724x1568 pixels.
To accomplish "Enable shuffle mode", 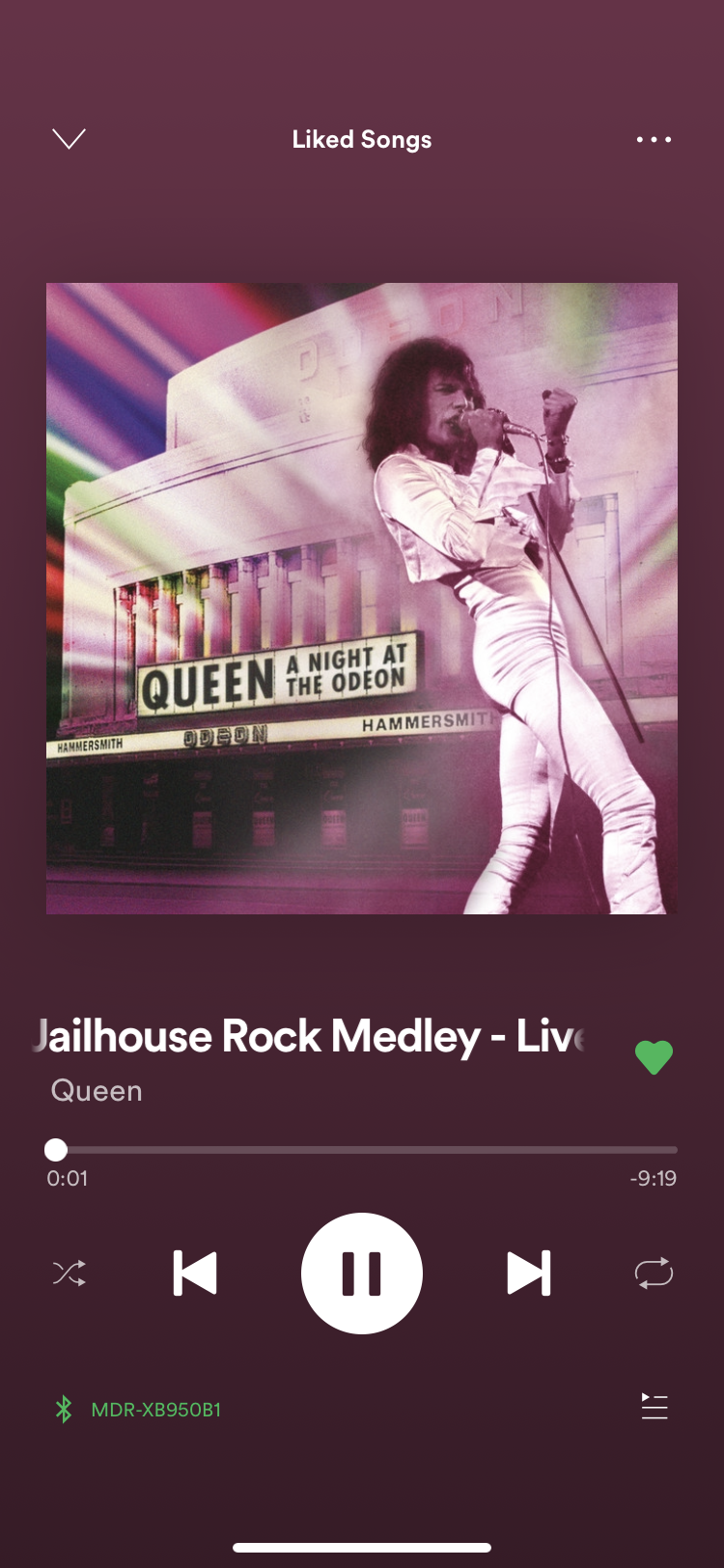I will click(x=70, y=1274).
